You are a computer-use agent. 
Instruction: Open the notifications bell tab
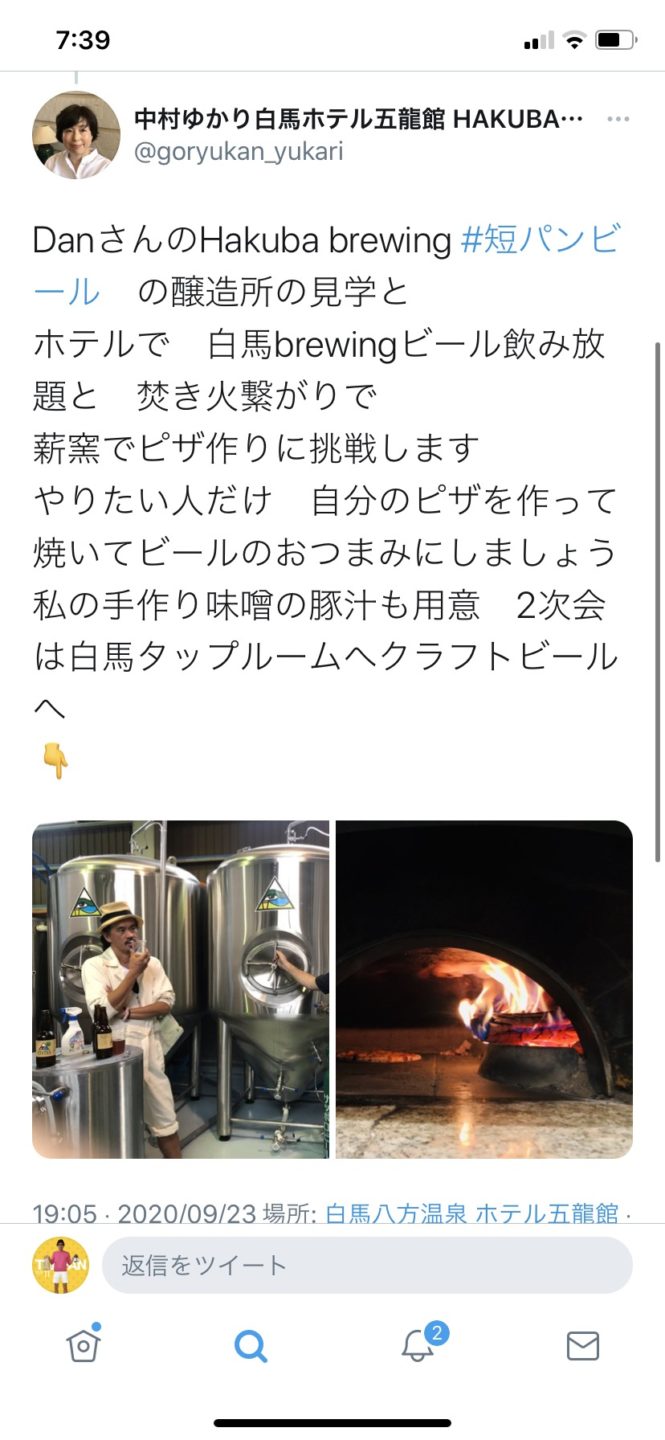[x=418, y=1345]
